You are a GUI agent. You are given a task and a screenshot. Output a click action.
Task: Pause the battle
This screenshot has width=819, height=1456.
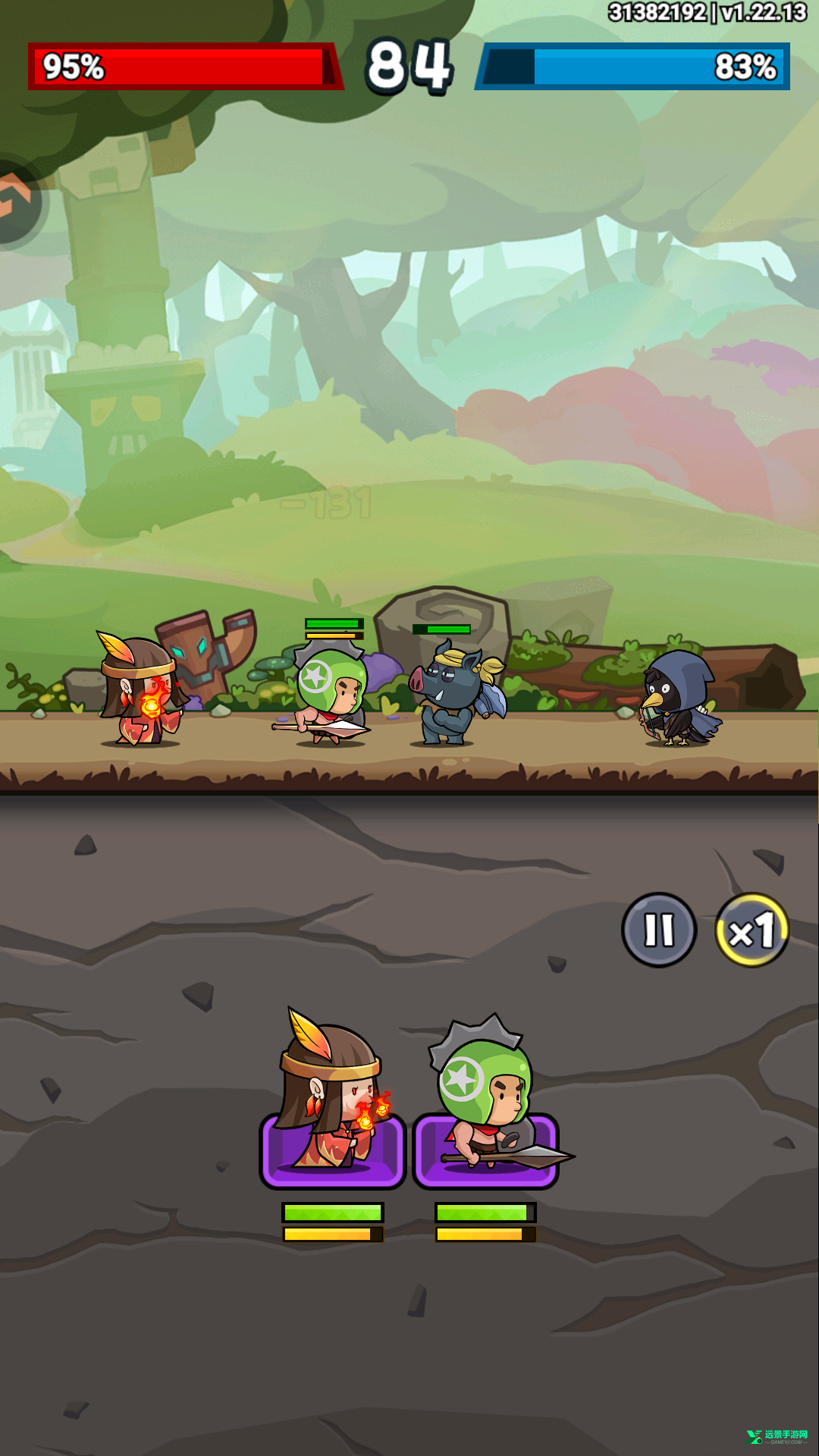click(x=658, y=930)
